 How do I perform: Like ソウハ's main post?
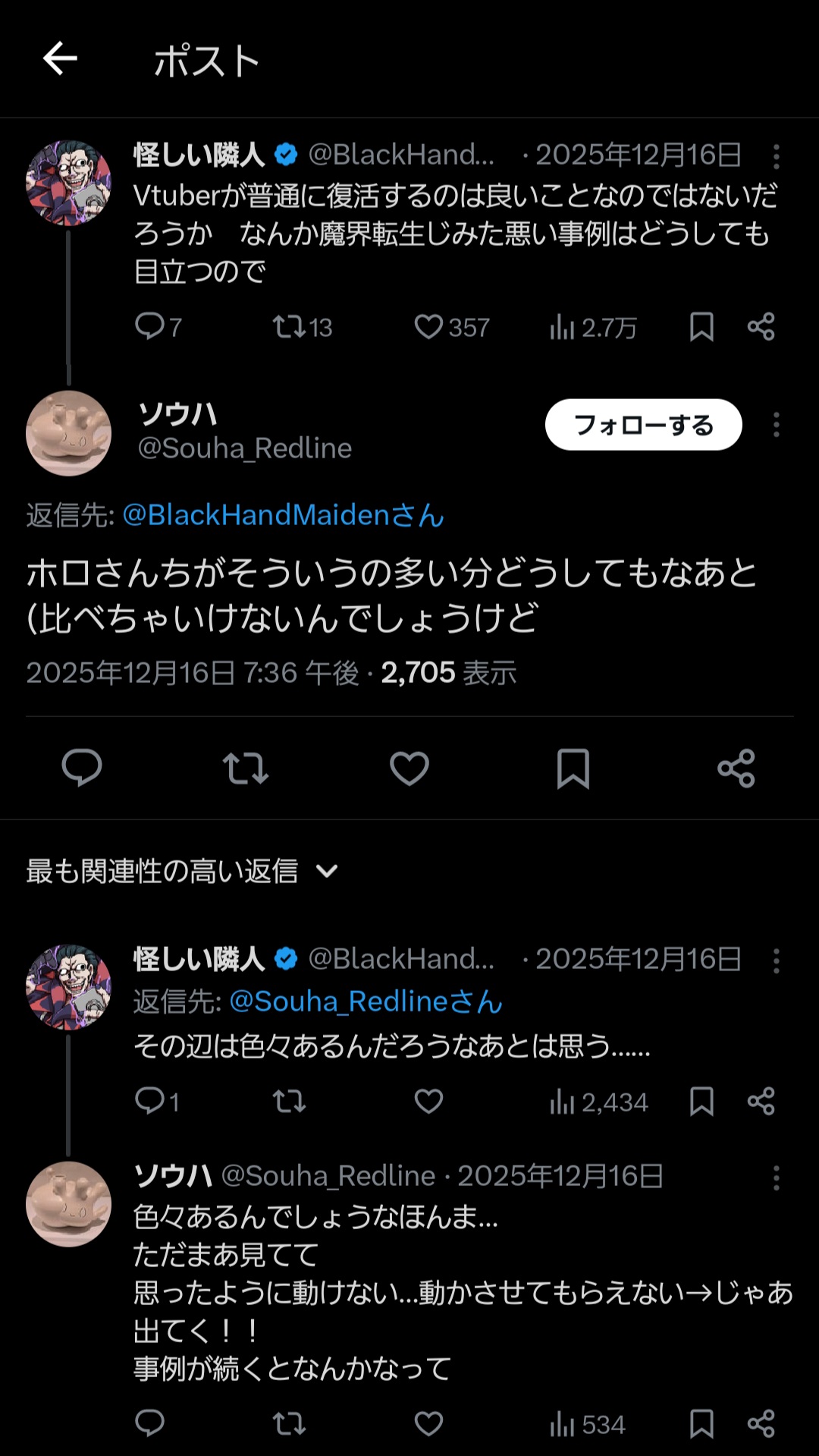[x=409, y=768]
